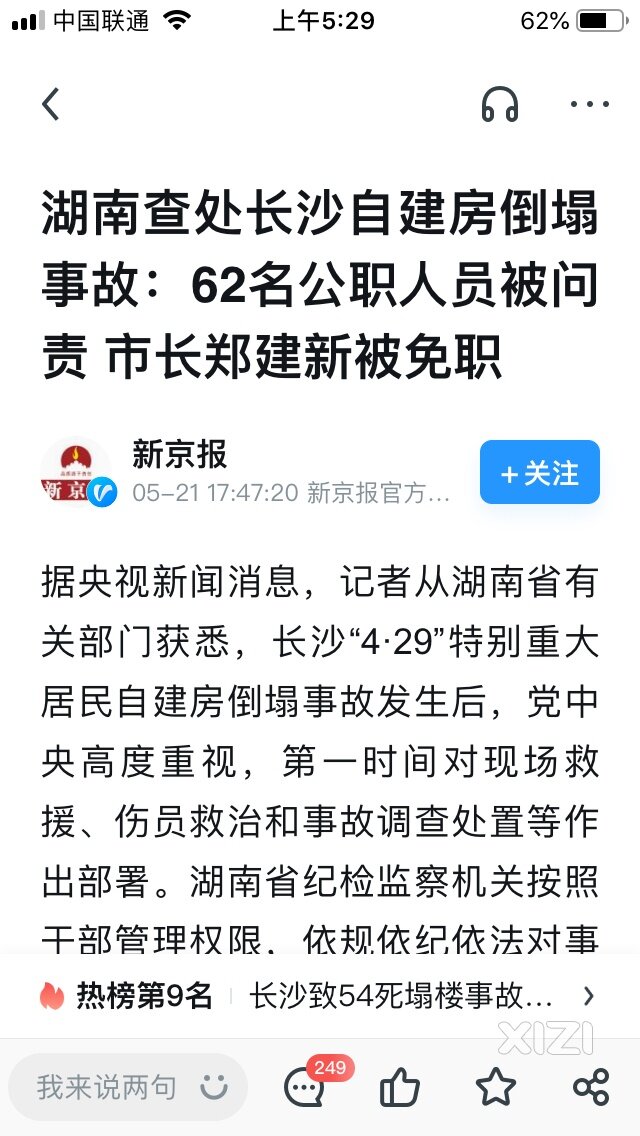Like this article with thumbs-up
Image resolution: width=640 pixels, height=1136 pixels.
[401, 1087]
